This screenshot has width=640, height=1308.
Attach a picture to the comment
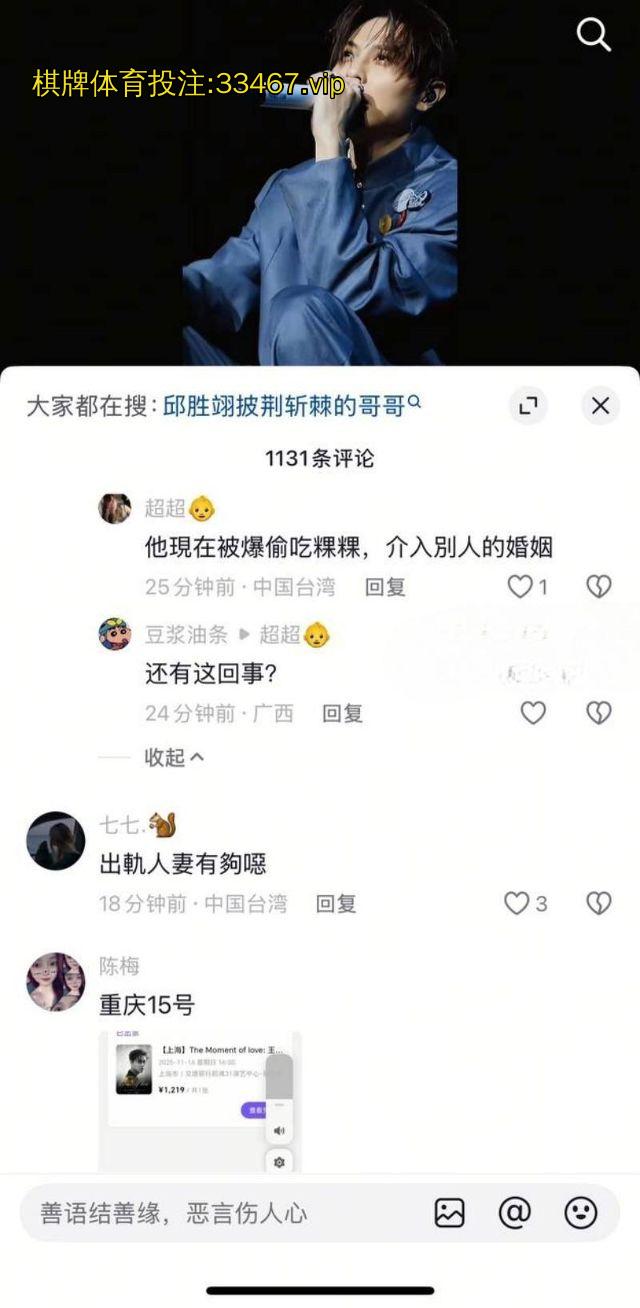(x=450, y=1213)
